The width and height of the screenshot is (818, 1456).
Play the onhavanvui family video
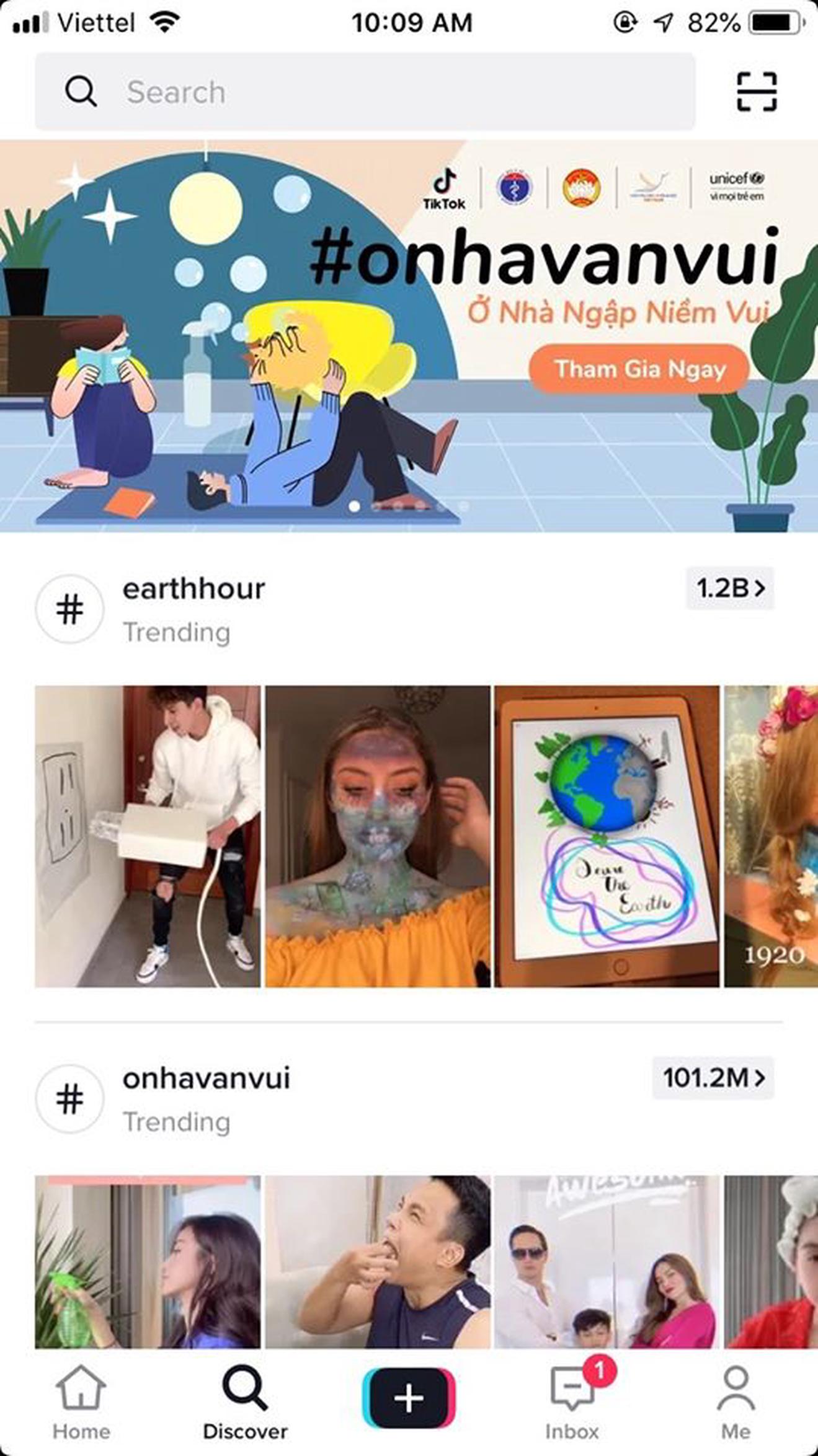point(607,1261)
